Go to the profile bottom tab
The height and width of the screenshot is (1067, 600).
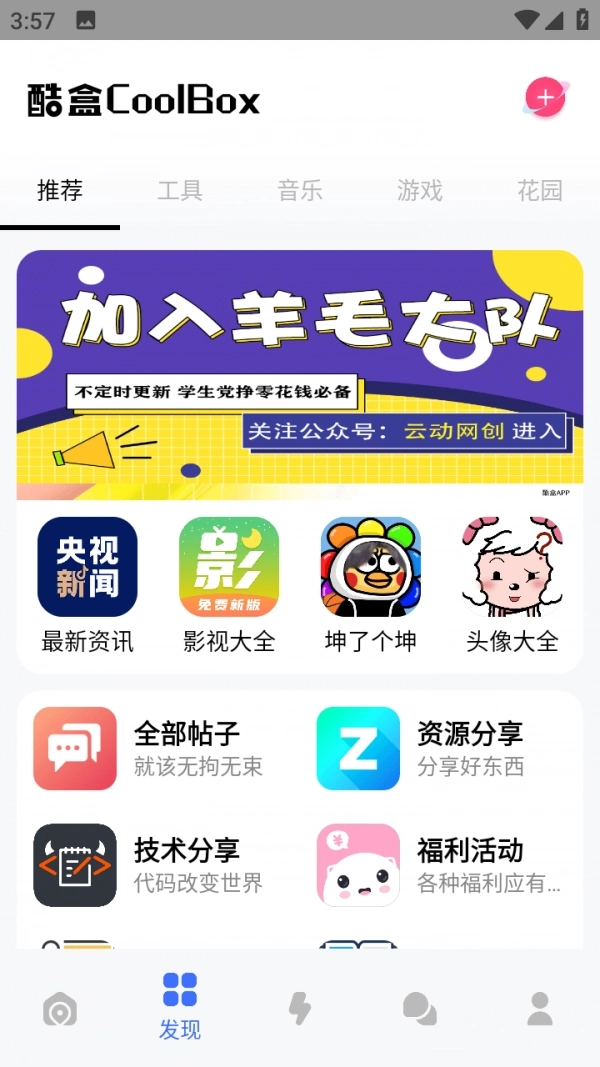(540, 1009)
